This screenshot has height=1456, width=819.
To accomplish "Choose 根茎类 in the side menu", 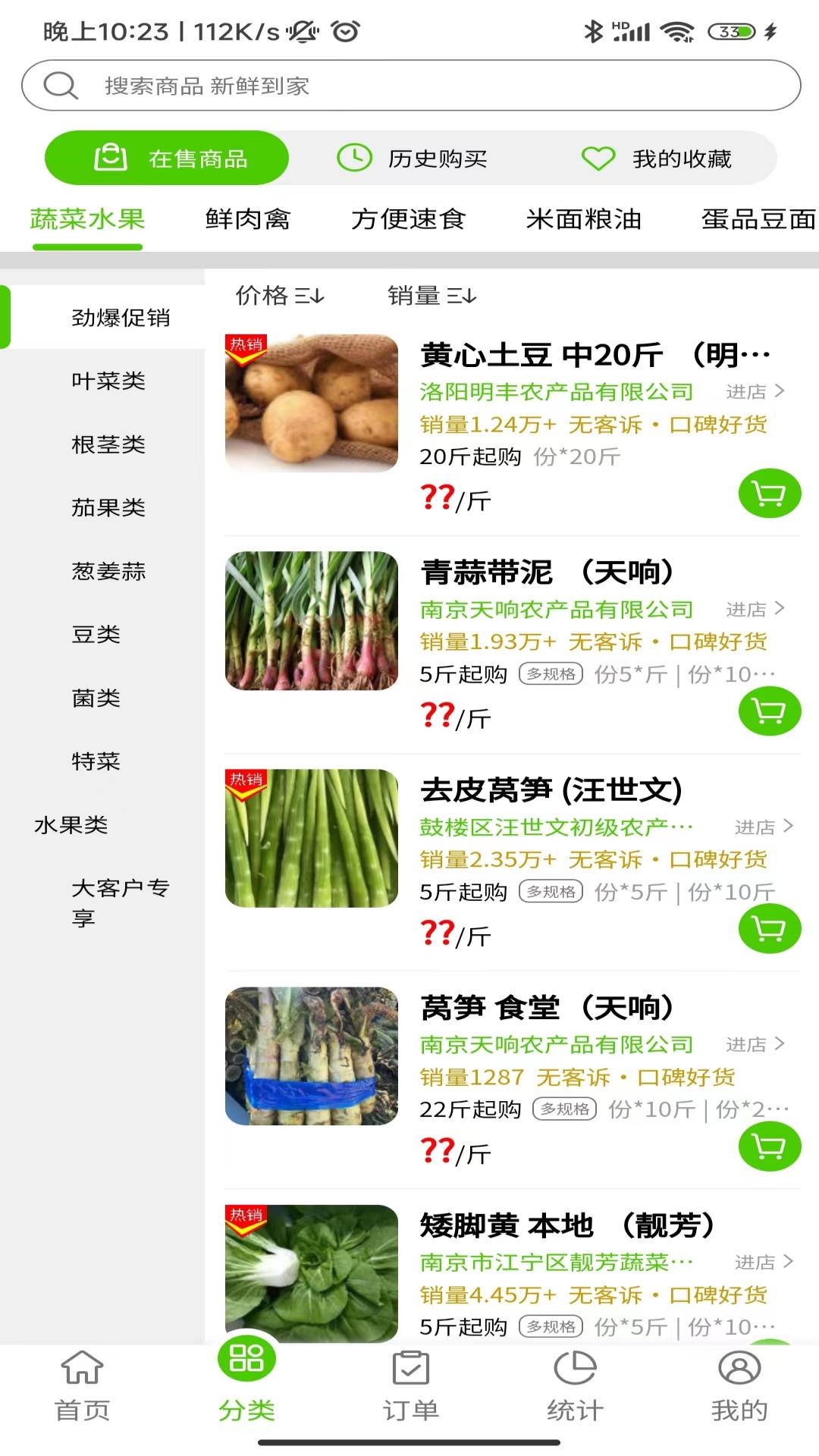I will pyautogui.click(x=108, y=444).
